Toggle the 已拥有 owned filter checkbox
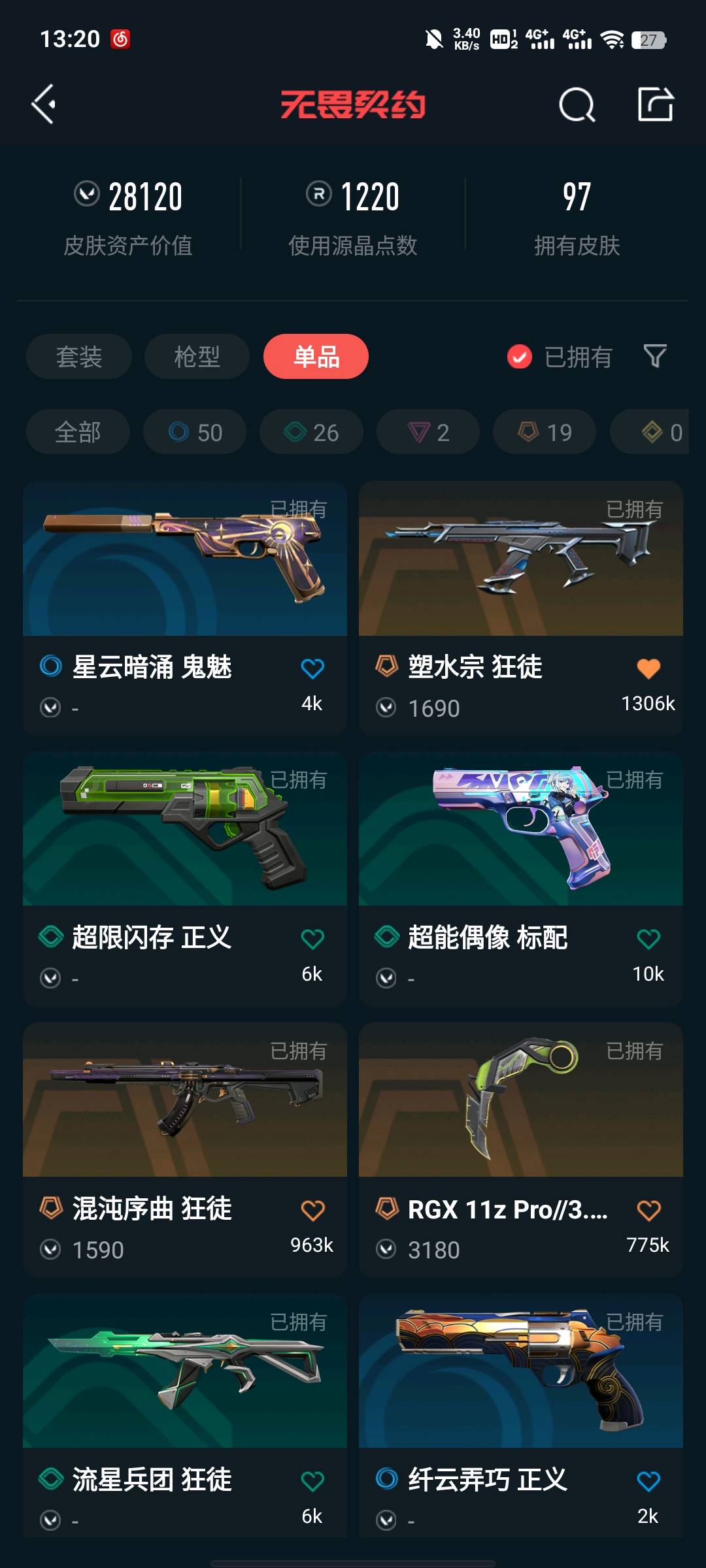The width and height of the screenshot is (706, 1568). tap(520, 357)
